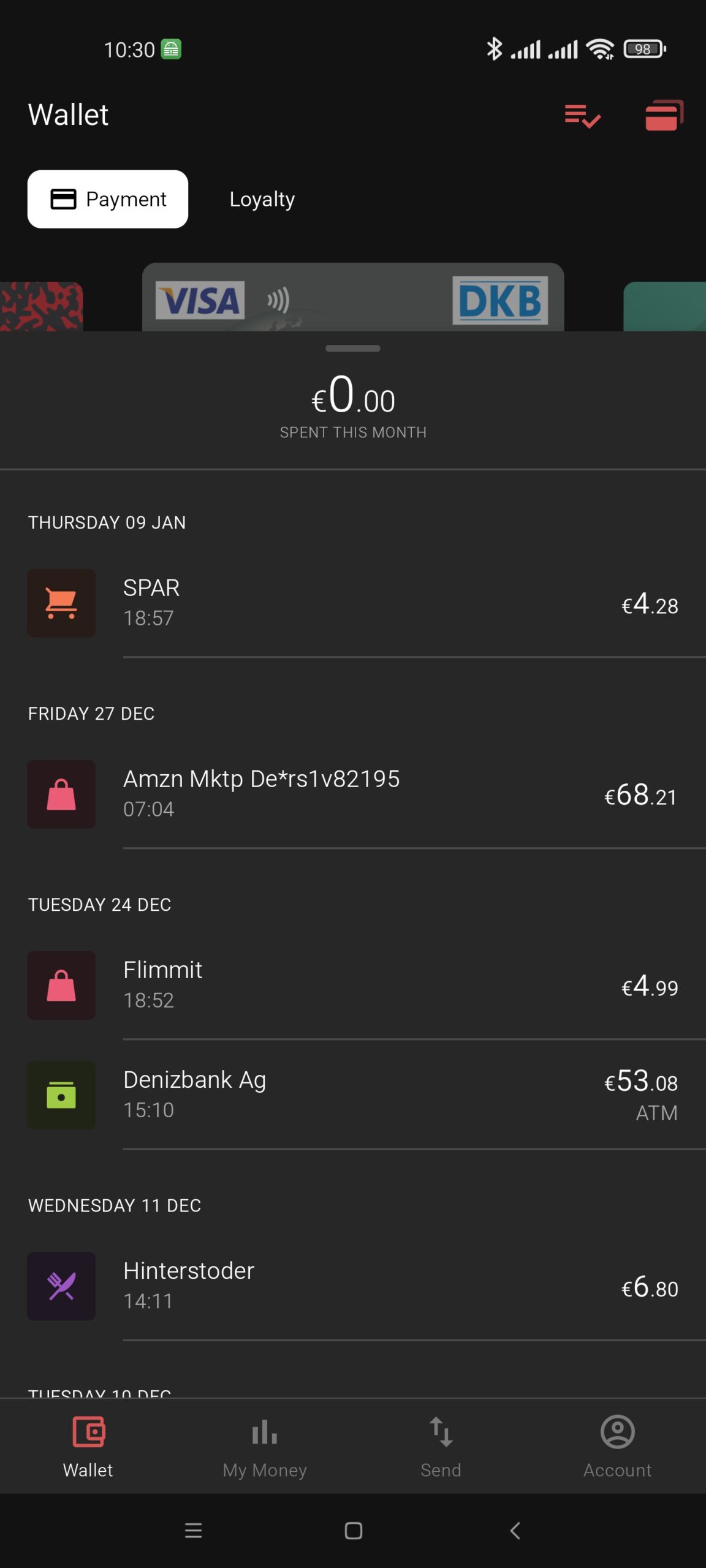Open the Send tab
706x1568 pixels.
coord(441,1447)
